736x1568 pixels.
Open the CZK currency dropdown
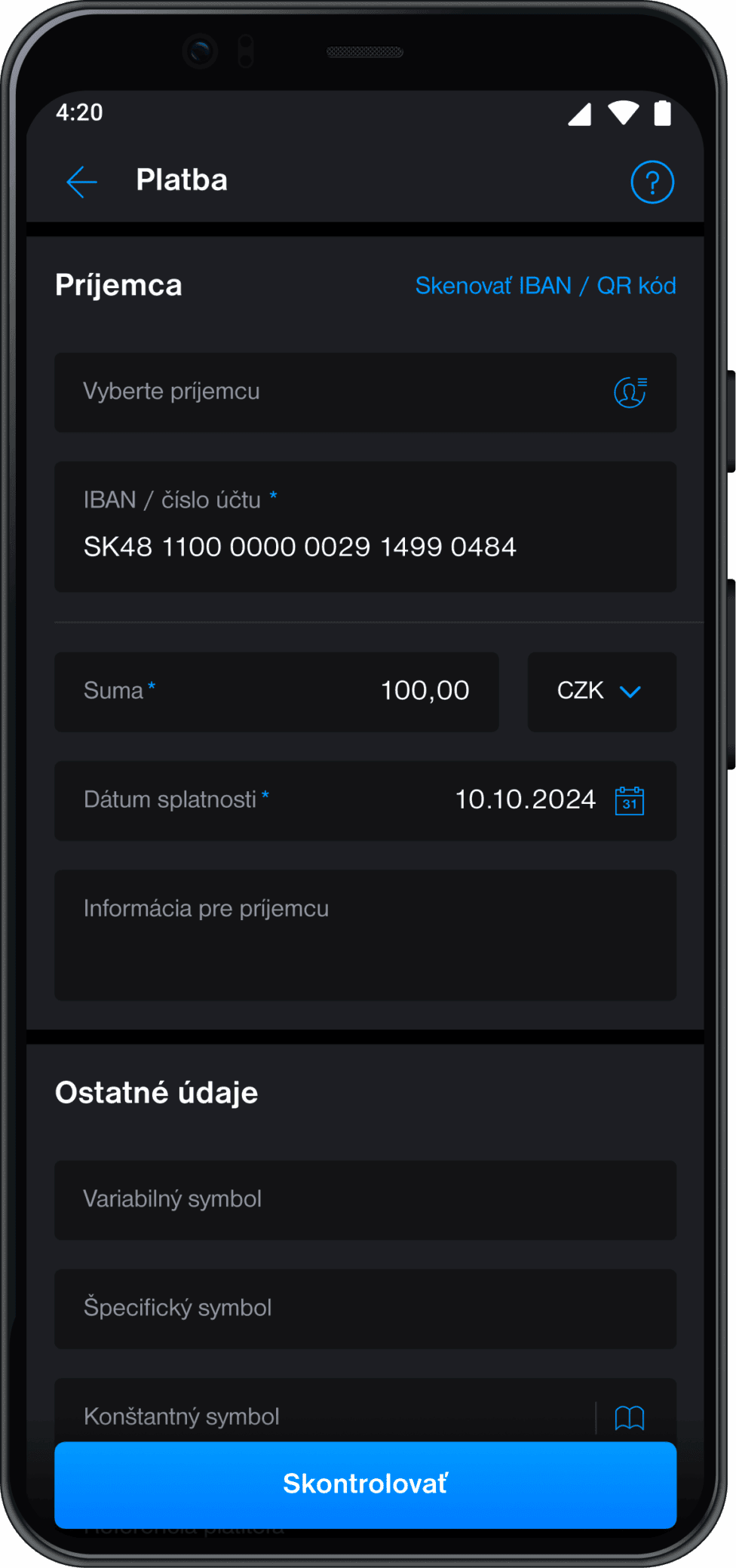tap(602, 692)
